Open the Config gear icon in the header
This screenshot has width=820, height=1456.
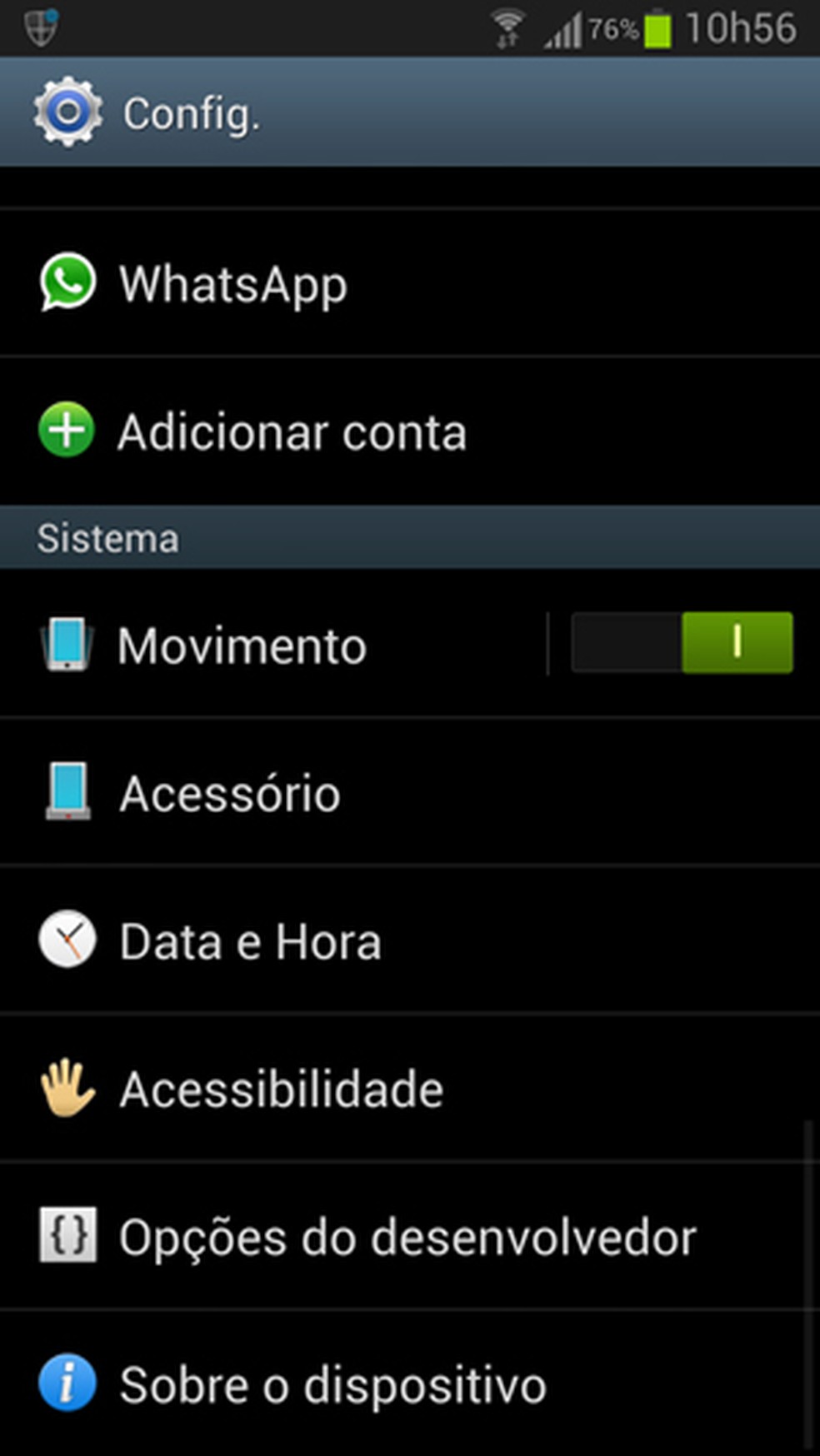point(68,112)
